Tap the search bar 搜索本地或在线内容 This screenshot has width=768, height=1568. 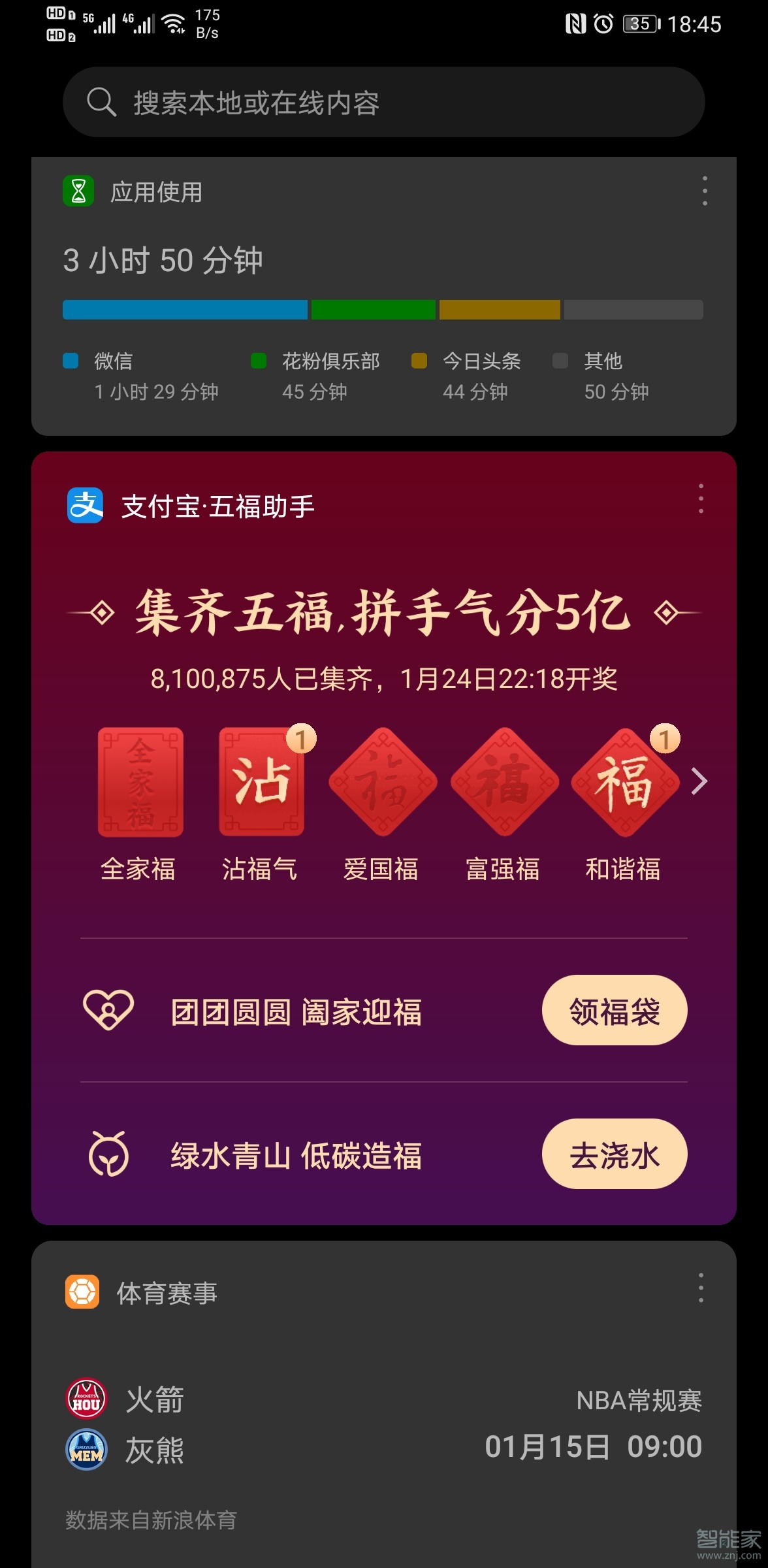point(384,101)
